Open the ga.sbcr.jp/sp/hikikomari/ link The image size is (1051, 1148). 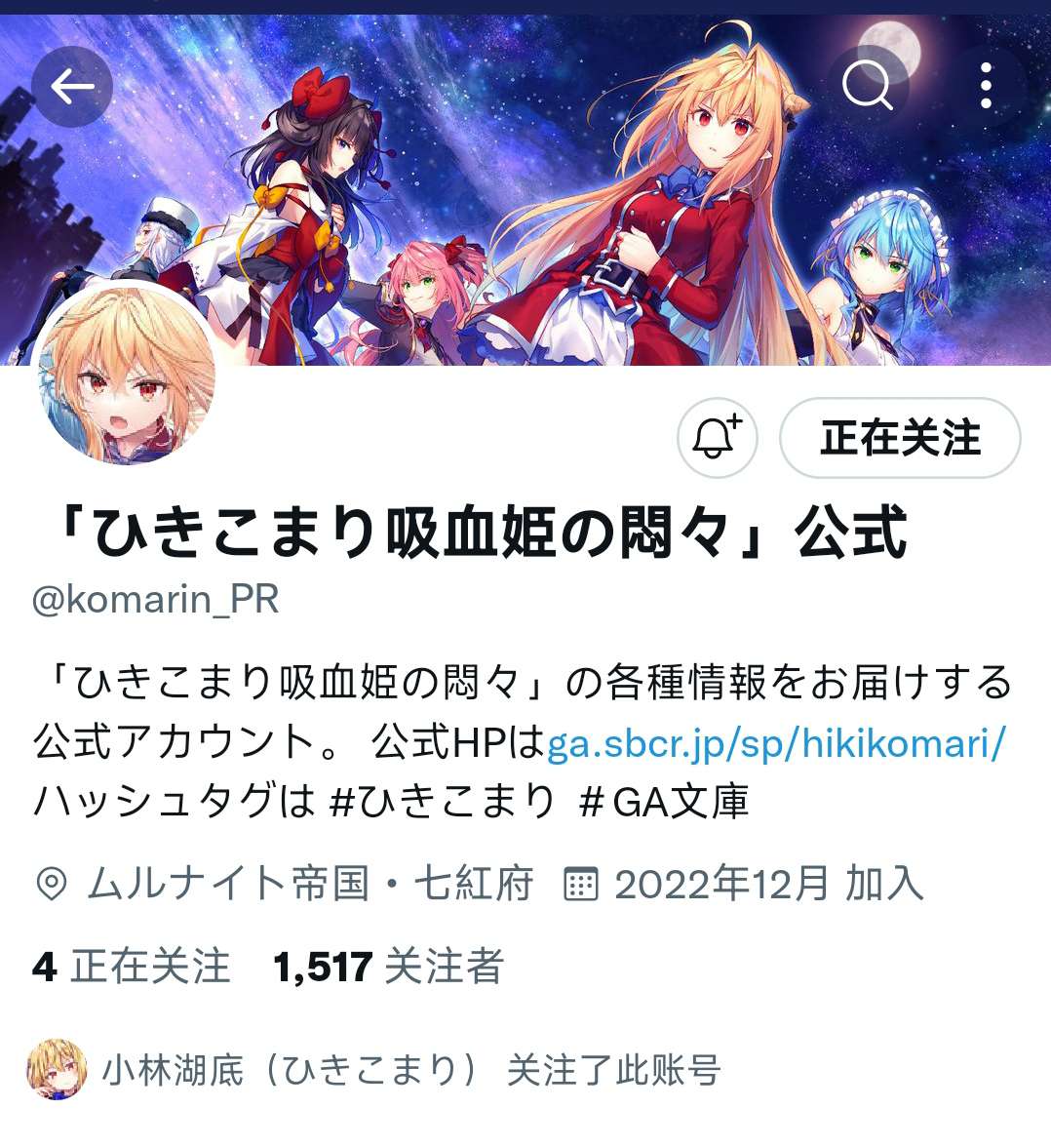click(x=776, y=744)
